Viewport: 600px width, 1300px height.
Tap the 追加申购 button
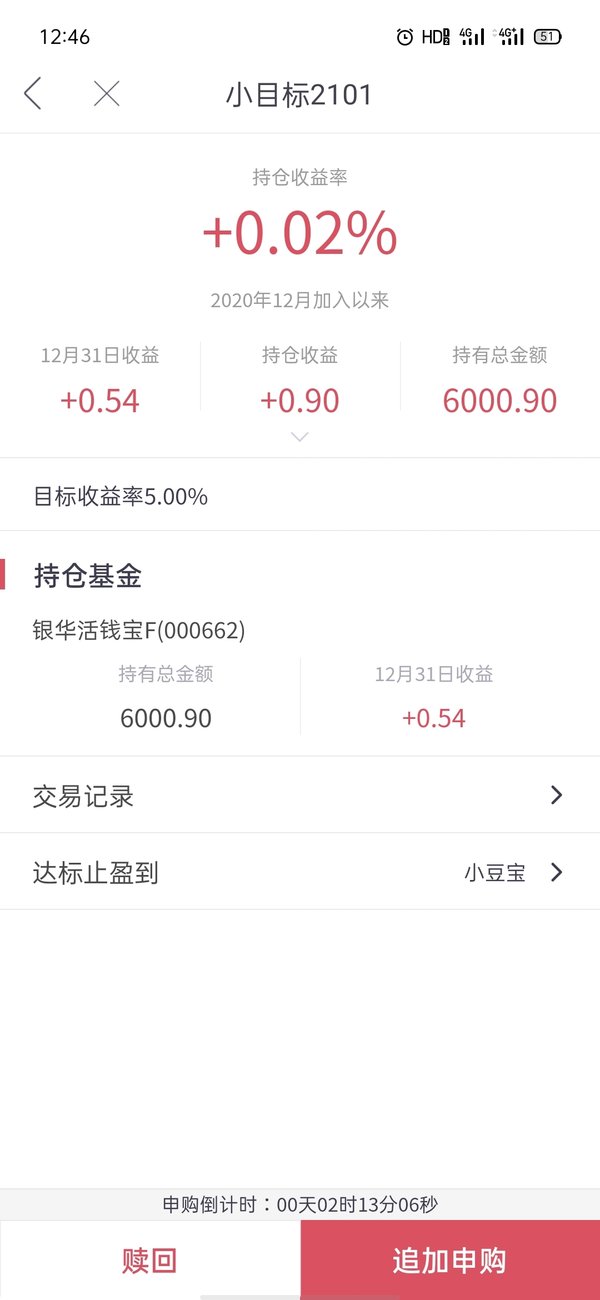click(450, 1260)
